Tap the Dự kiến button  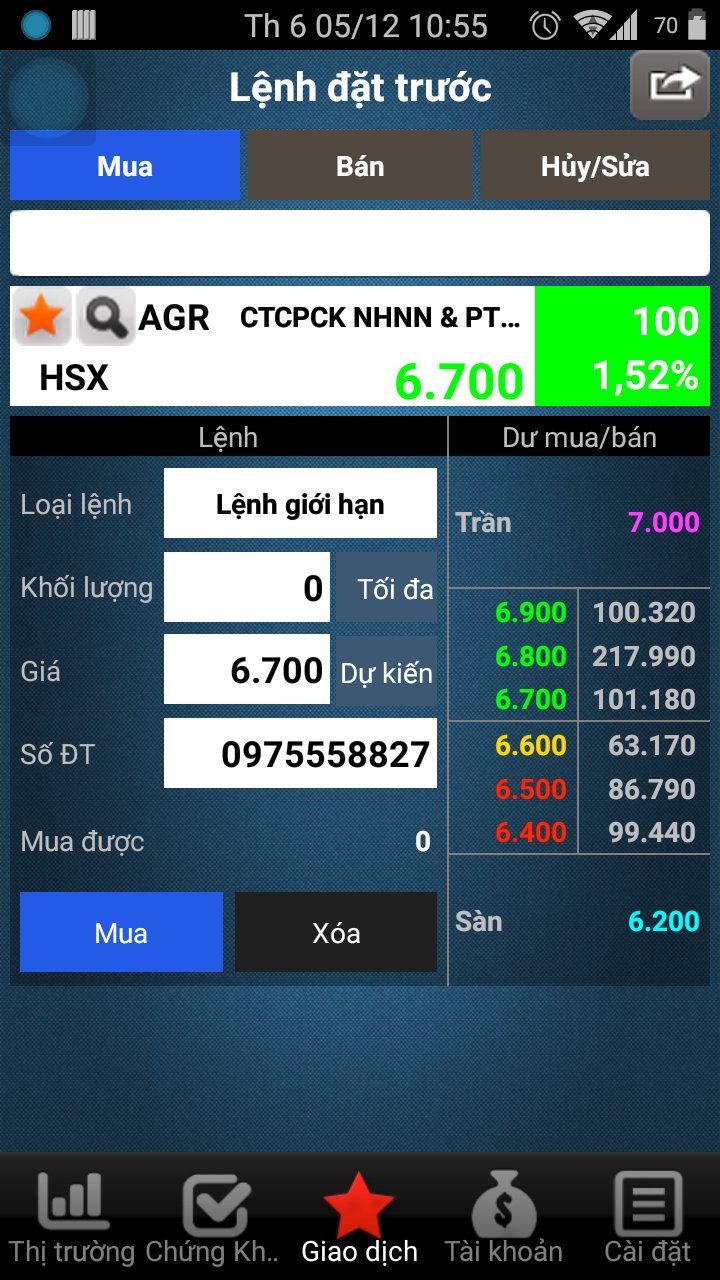tap(386, 672)
